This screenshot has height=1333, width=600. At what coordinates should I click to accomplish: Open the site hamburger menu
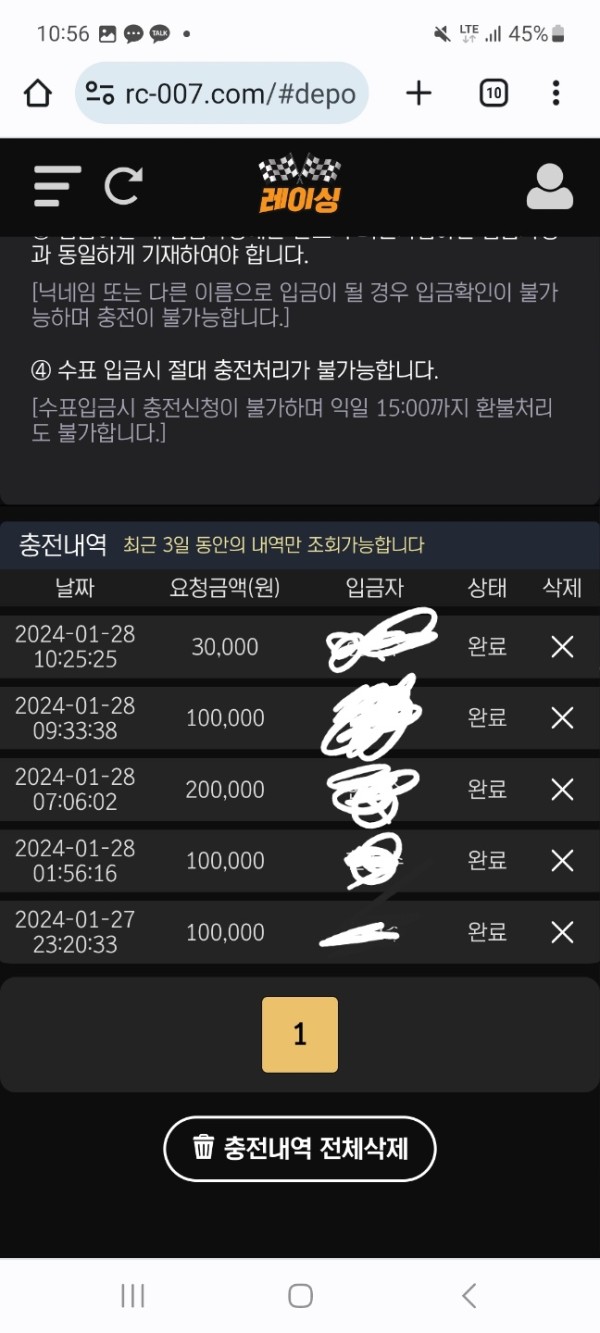pos(57,186)
